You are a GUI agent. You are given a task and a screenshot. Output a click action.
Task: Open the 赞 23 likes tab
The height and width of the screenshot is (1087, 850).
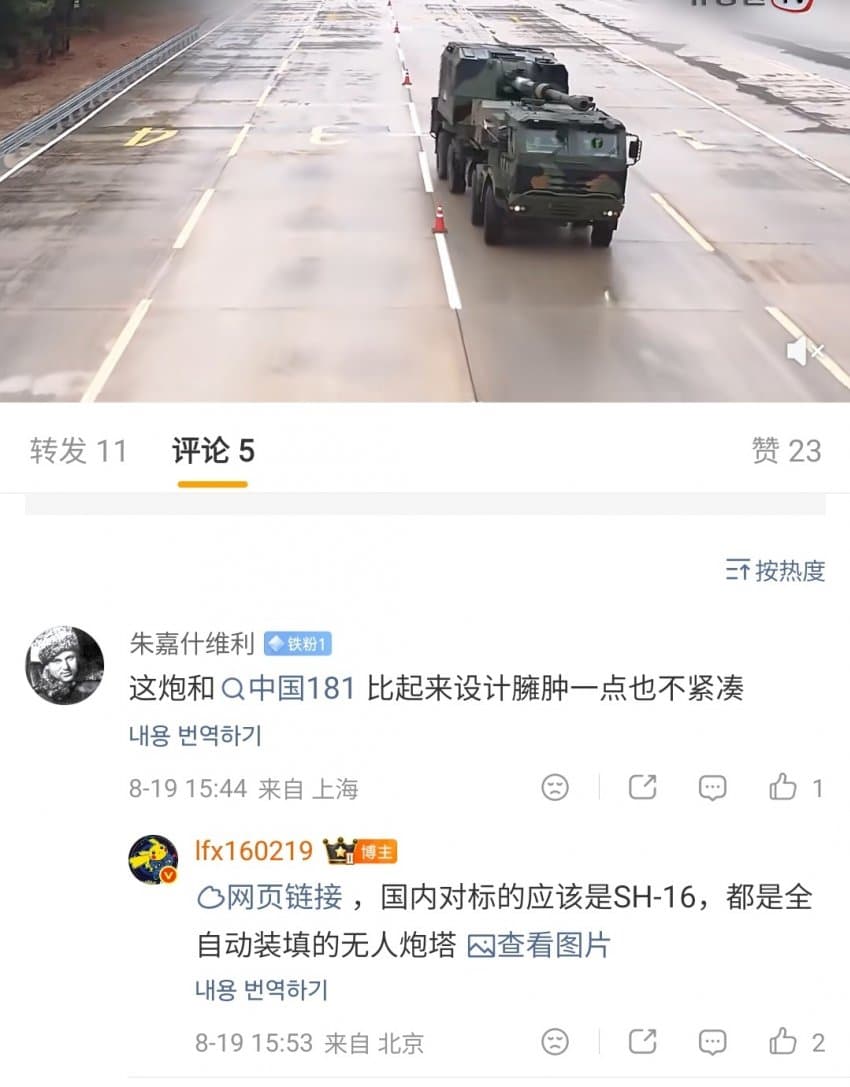click(x=786, y=451)
